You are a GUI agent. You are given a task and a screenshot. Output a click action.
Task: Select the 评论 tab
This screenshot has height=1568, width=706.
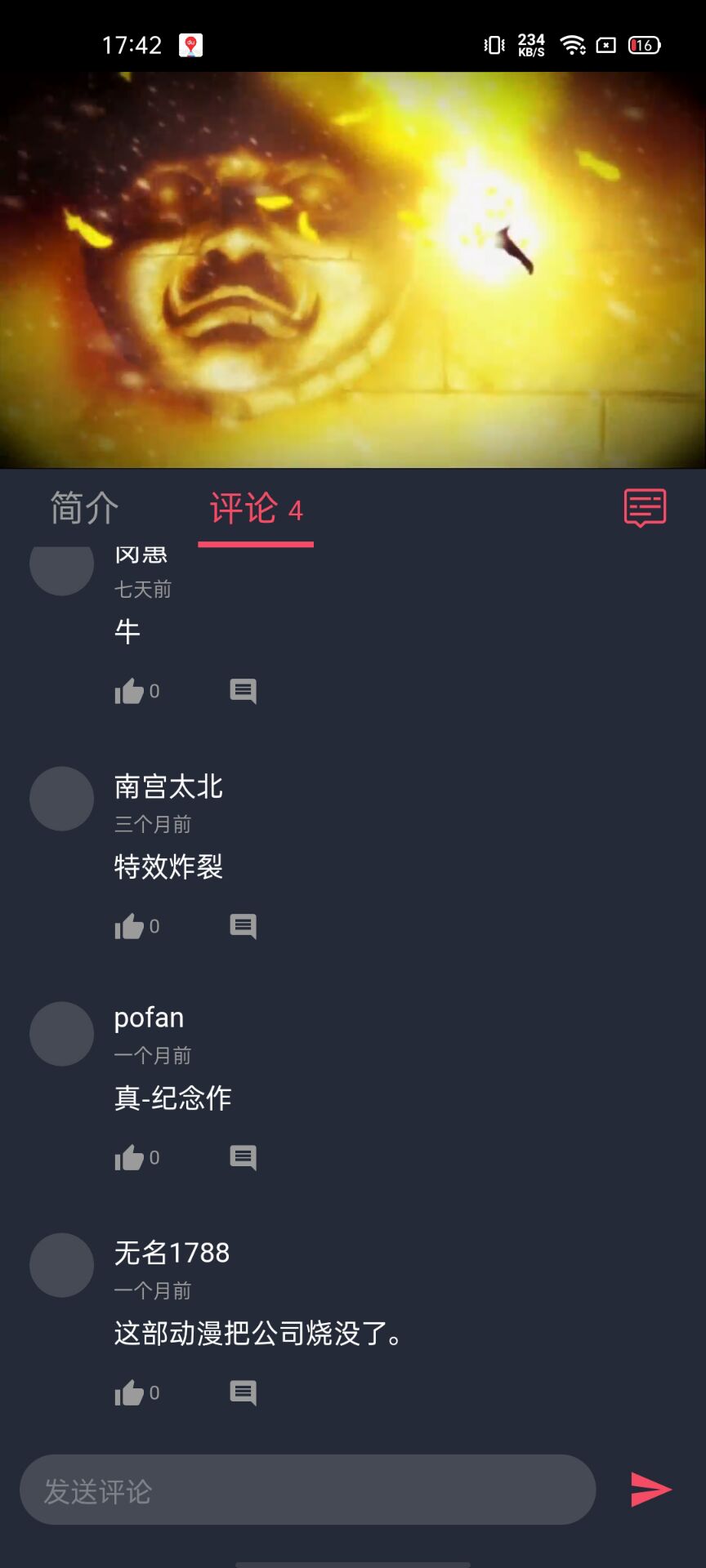(255, 510)
